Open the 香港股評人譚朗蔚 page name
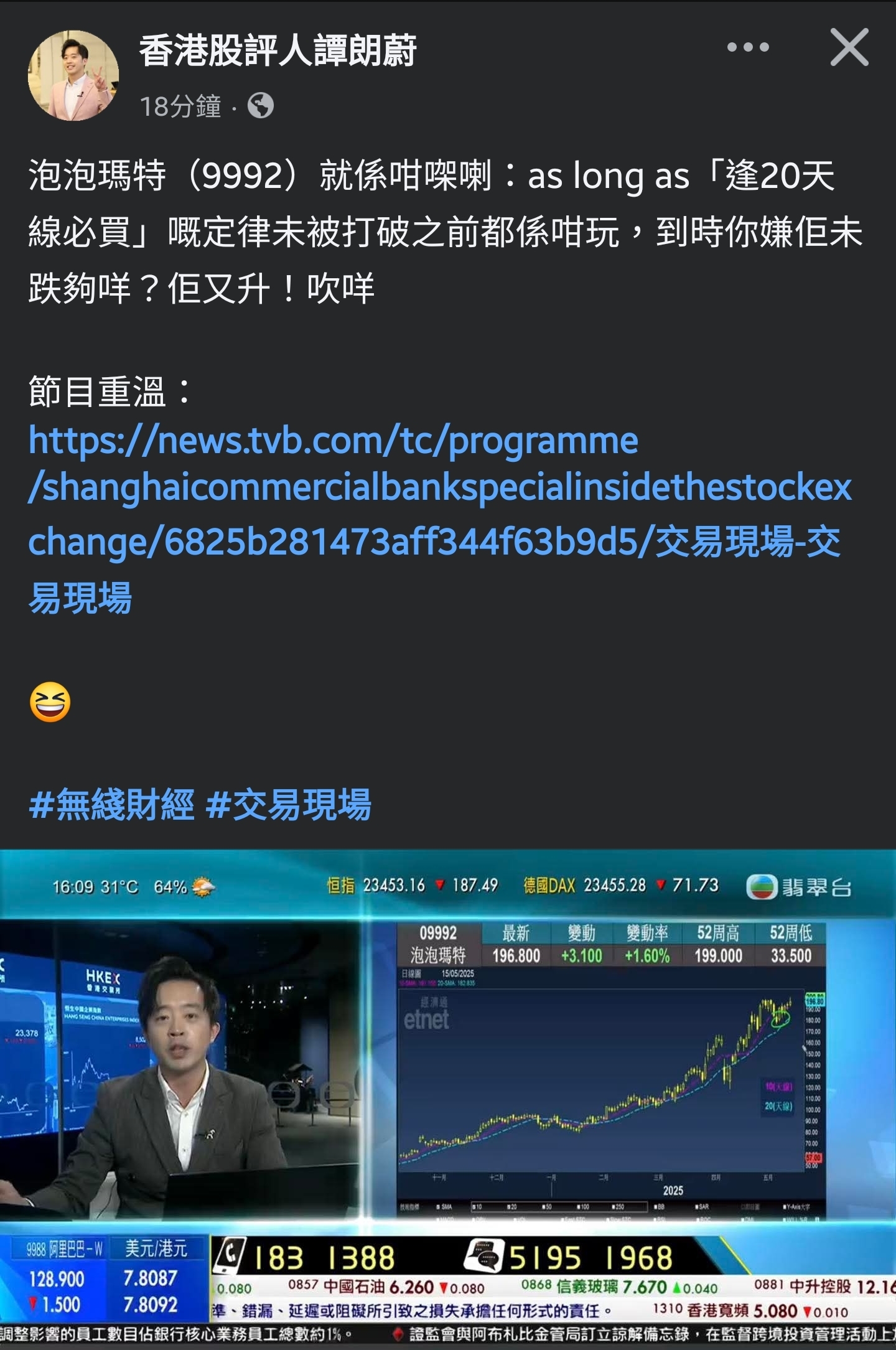 278,51
